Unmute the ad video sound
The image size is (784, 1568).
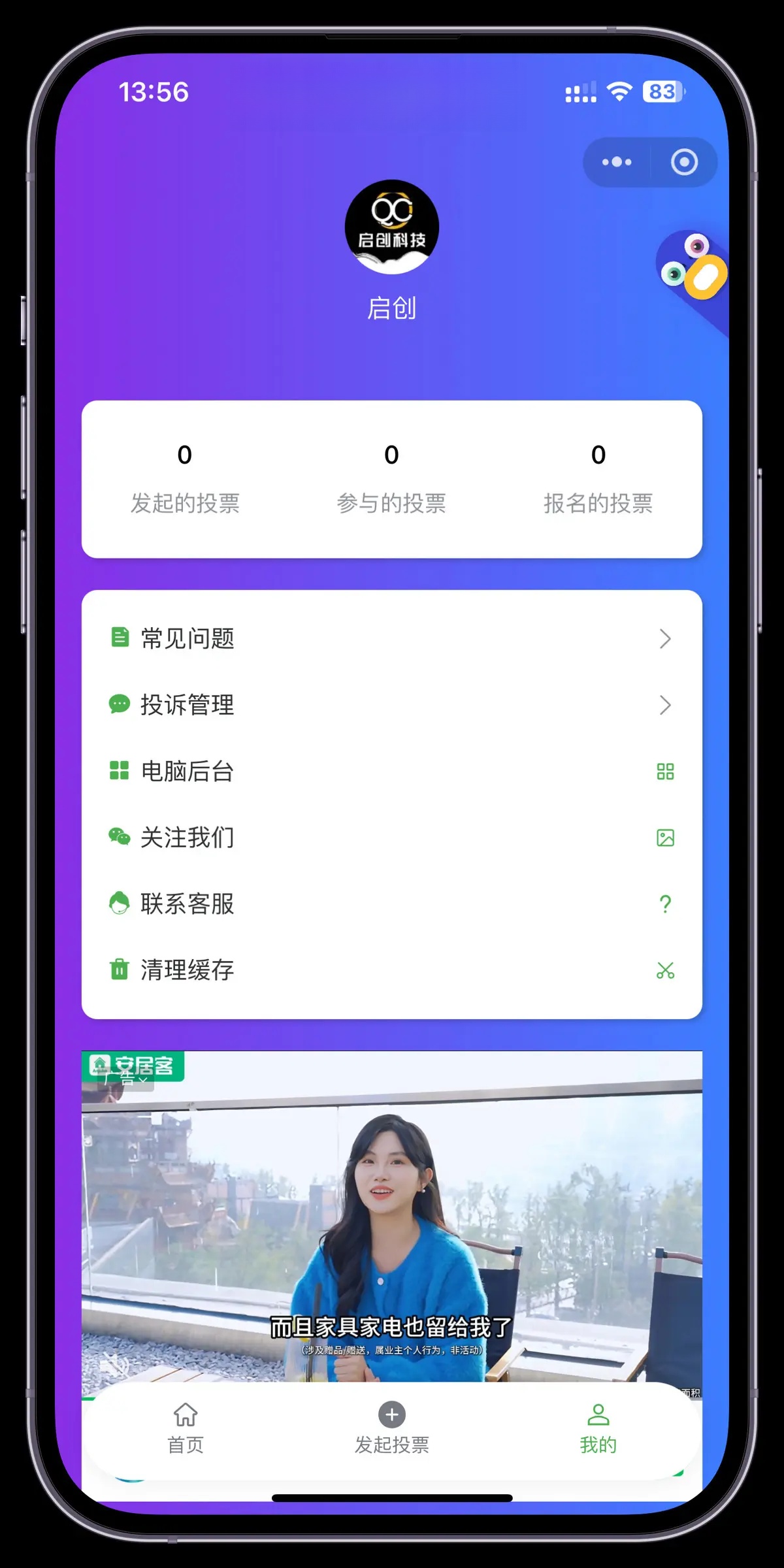point(116,1364)
